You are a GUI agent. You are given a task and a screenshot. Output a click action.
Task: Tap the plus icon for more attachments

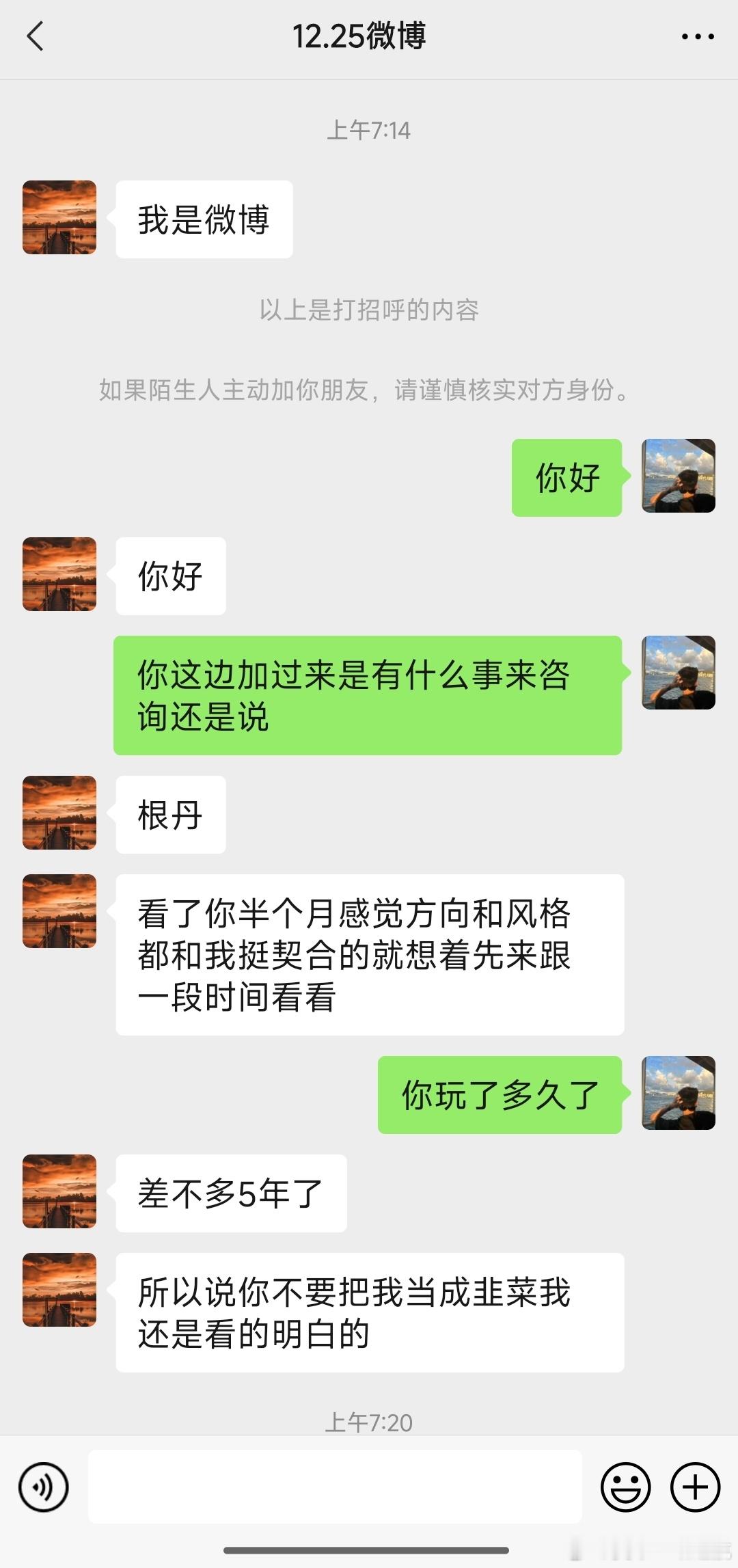695,1487
